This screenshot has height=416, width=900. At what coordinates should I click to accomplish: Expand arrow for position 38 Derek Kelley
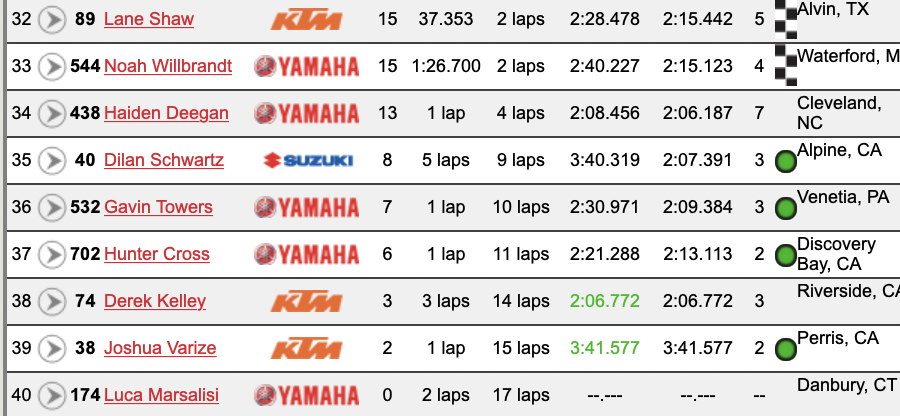coord(51,302)
